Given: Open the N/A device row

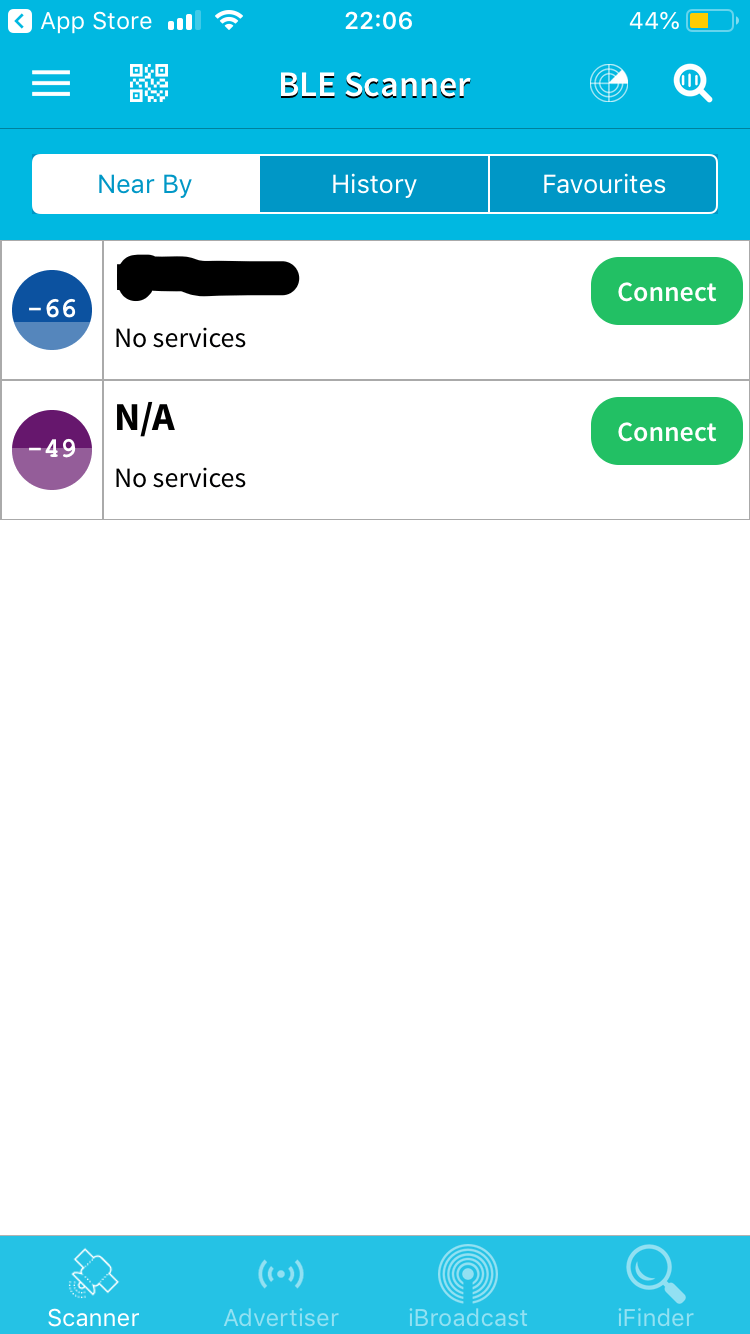Looking at the screenshot, I should pos(340,450).
